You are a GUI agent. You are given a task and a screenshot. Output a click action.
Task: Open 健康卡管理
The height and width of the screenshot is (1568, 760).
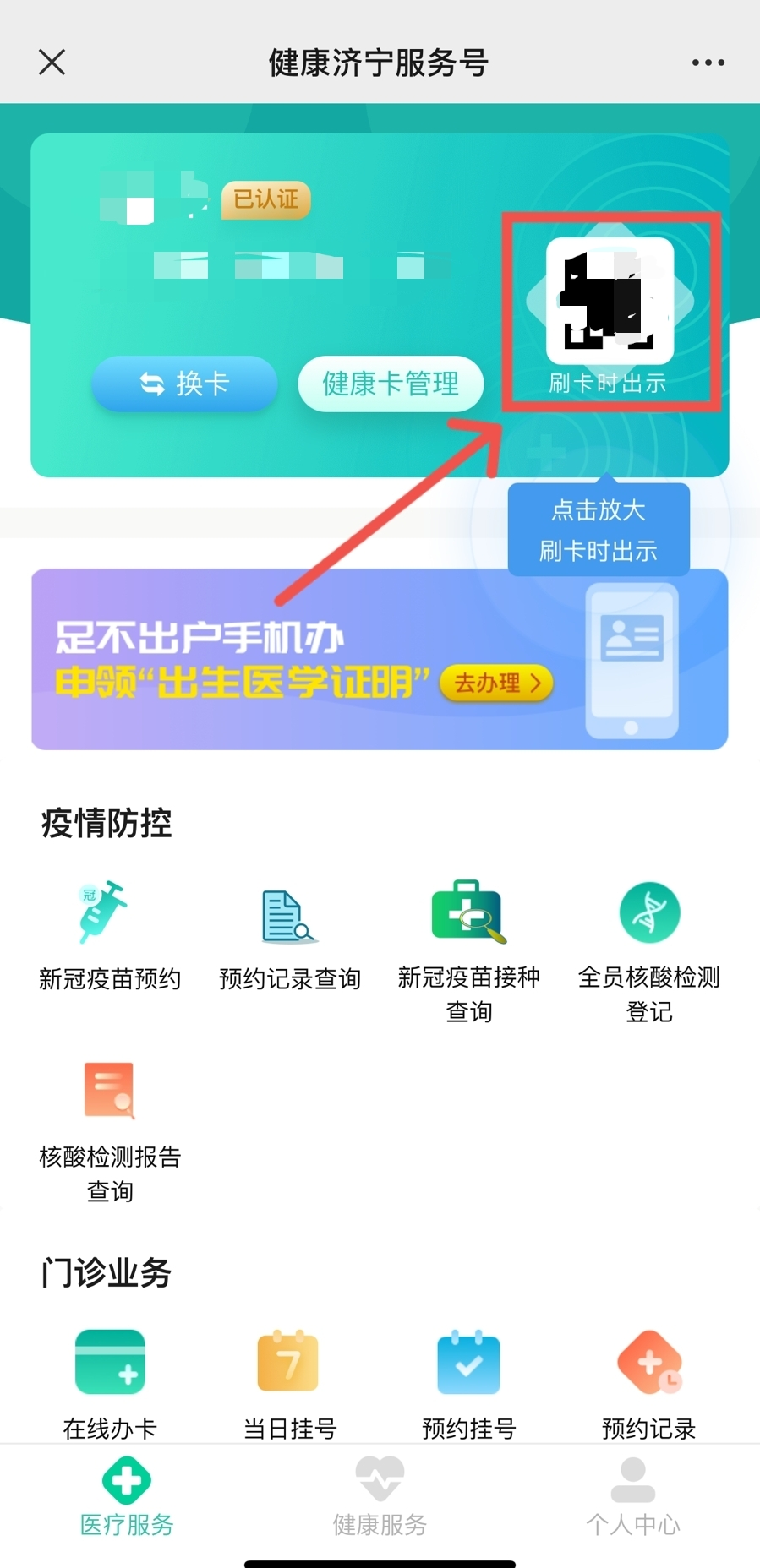(x=391, y=384)
